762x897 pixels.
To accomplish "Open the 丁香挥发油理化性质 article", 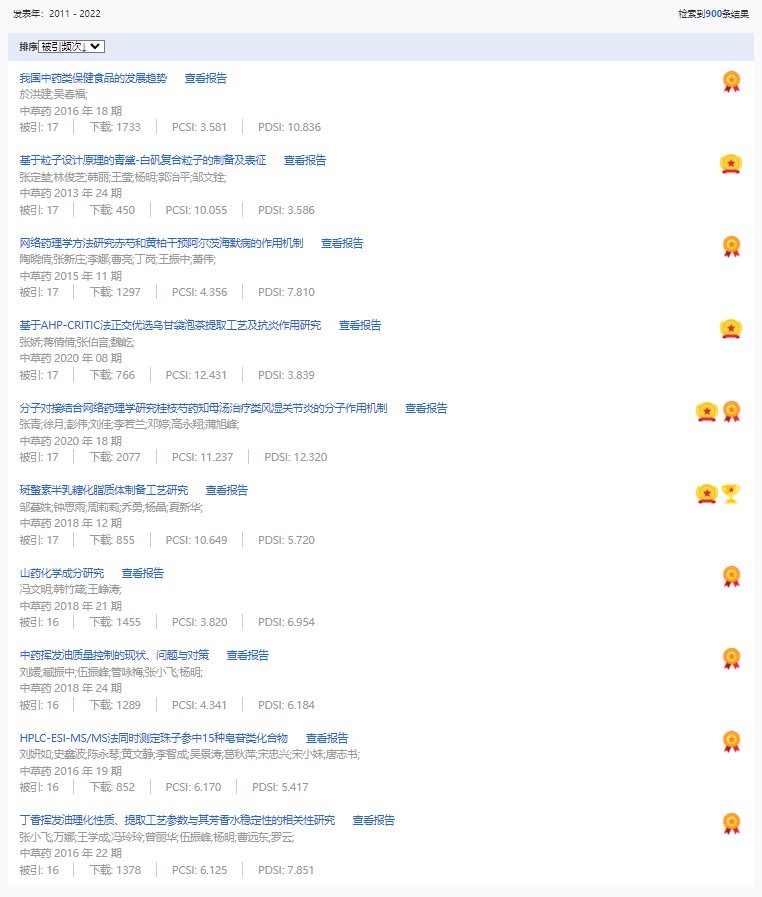I will point(177,820).
